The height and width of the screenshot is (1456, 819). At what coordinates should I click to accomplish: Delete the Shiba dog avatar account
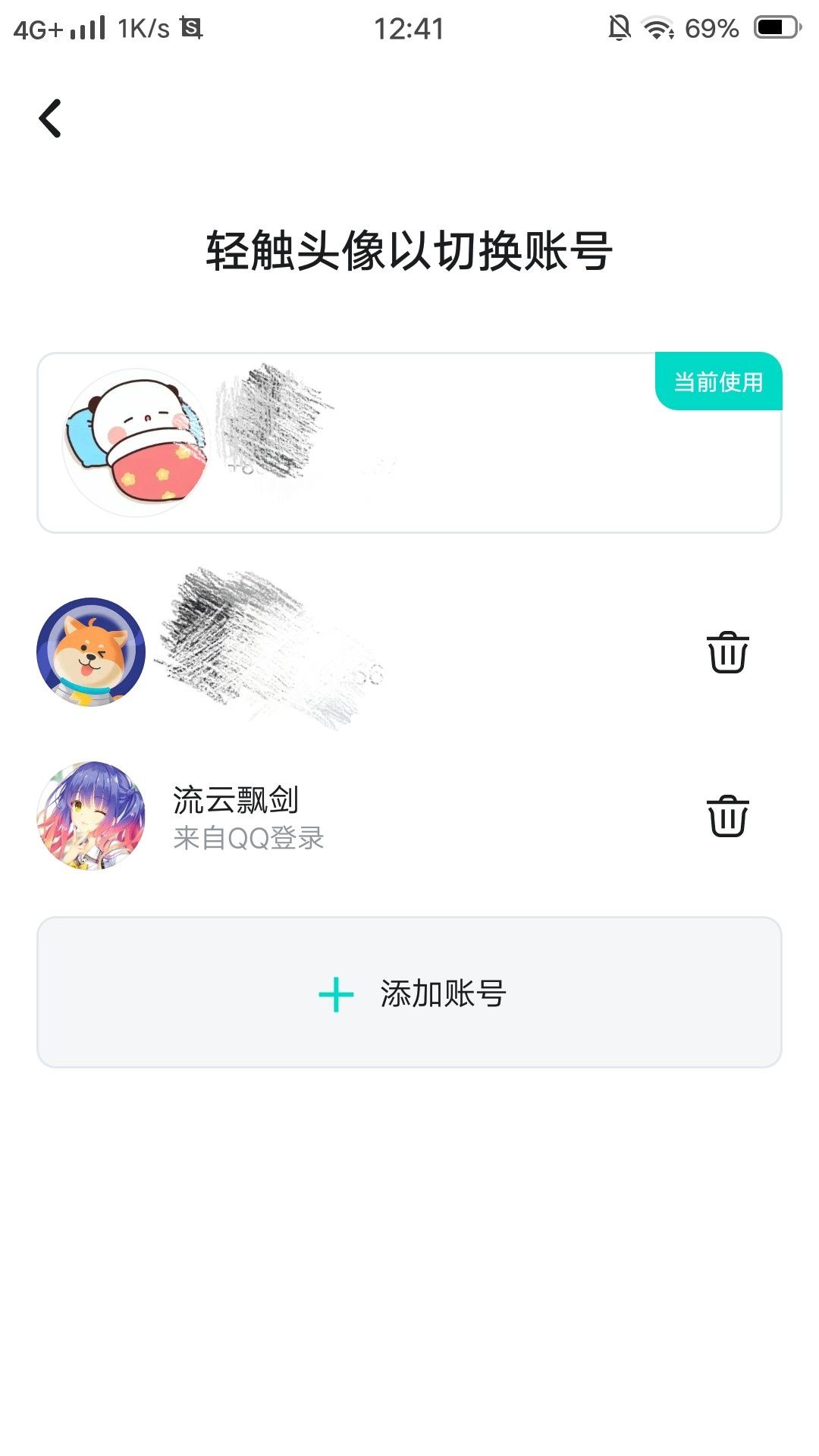(727, 652)
